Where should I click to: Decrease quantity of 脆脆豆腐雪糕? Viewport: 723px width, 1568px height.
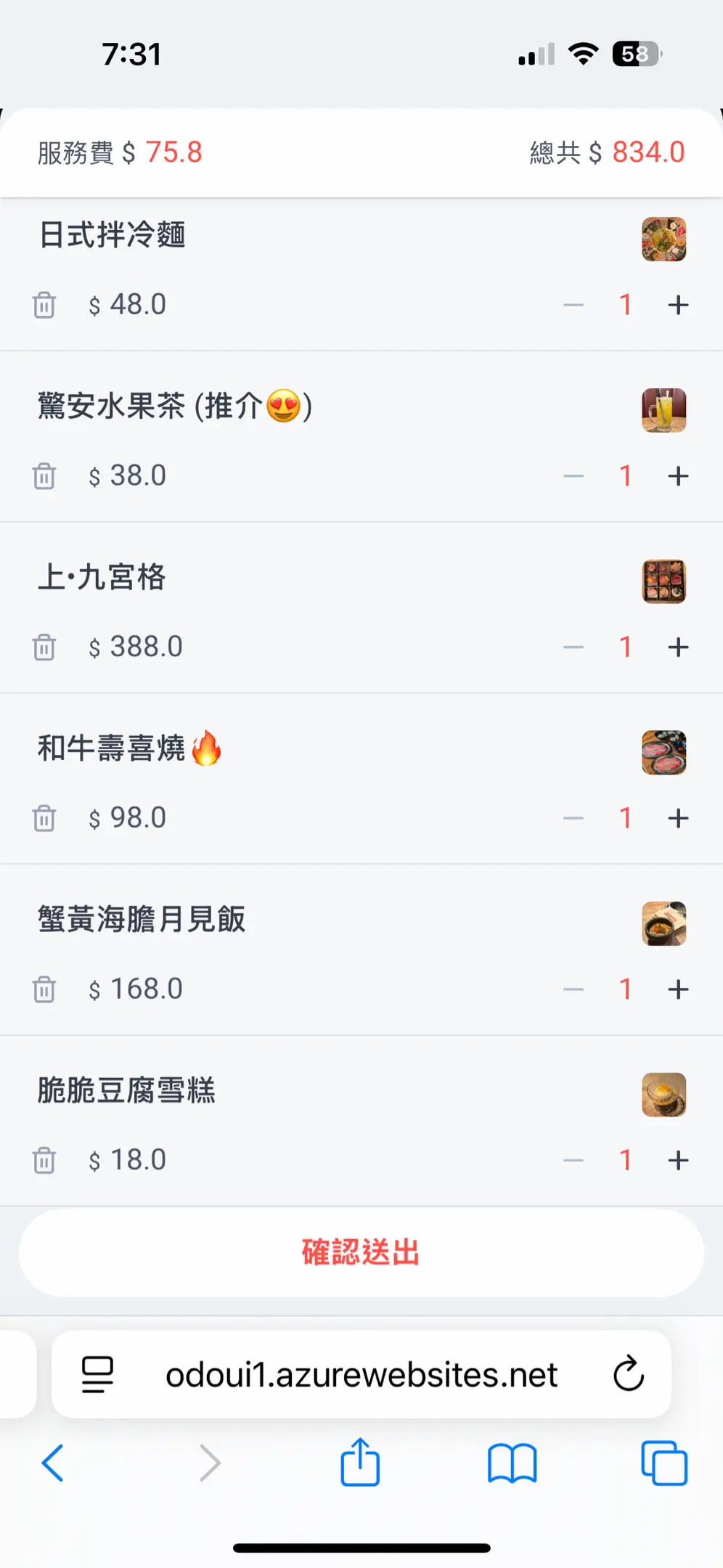573,1160
